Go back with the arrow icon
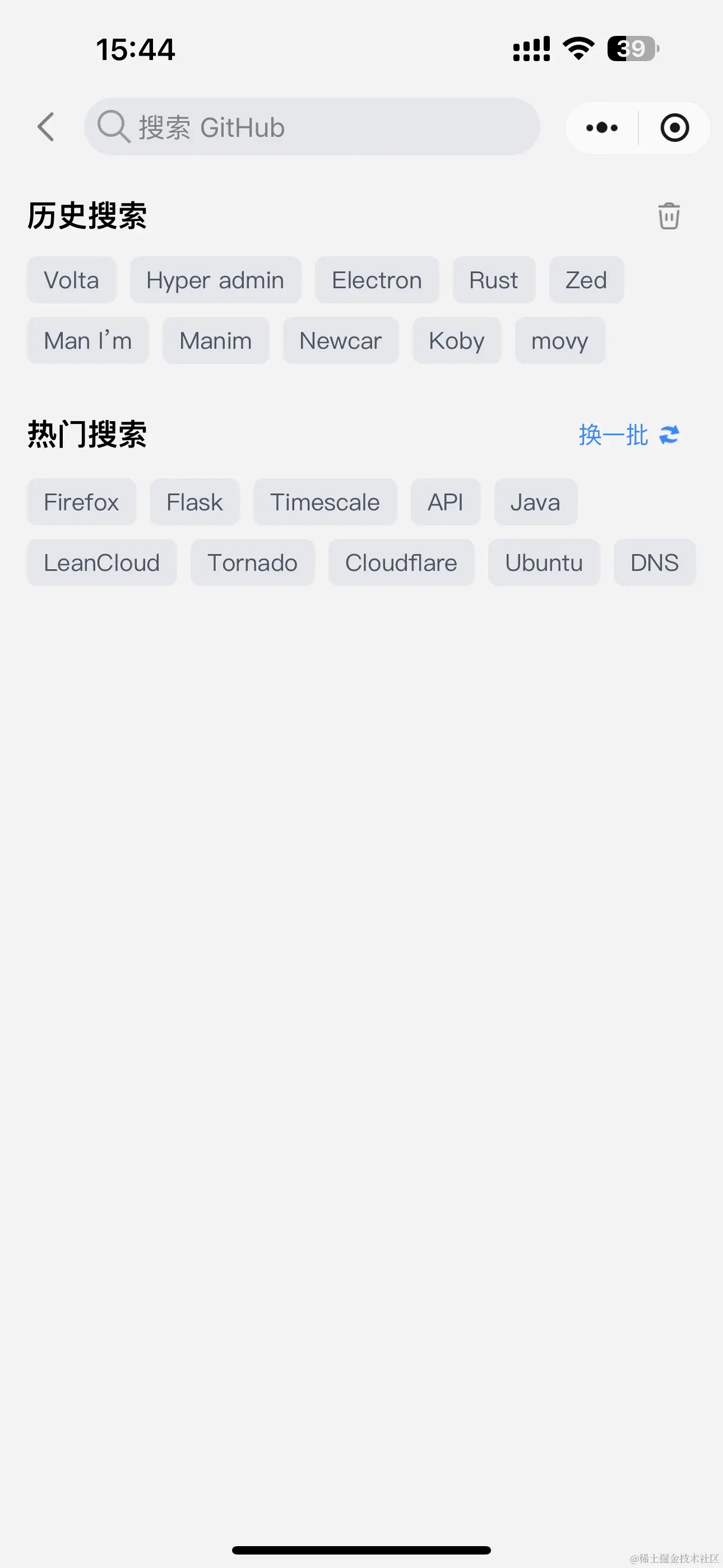The height and width of the screenshot is (1568, 723). pyautogui.click(x=45, y=127)
